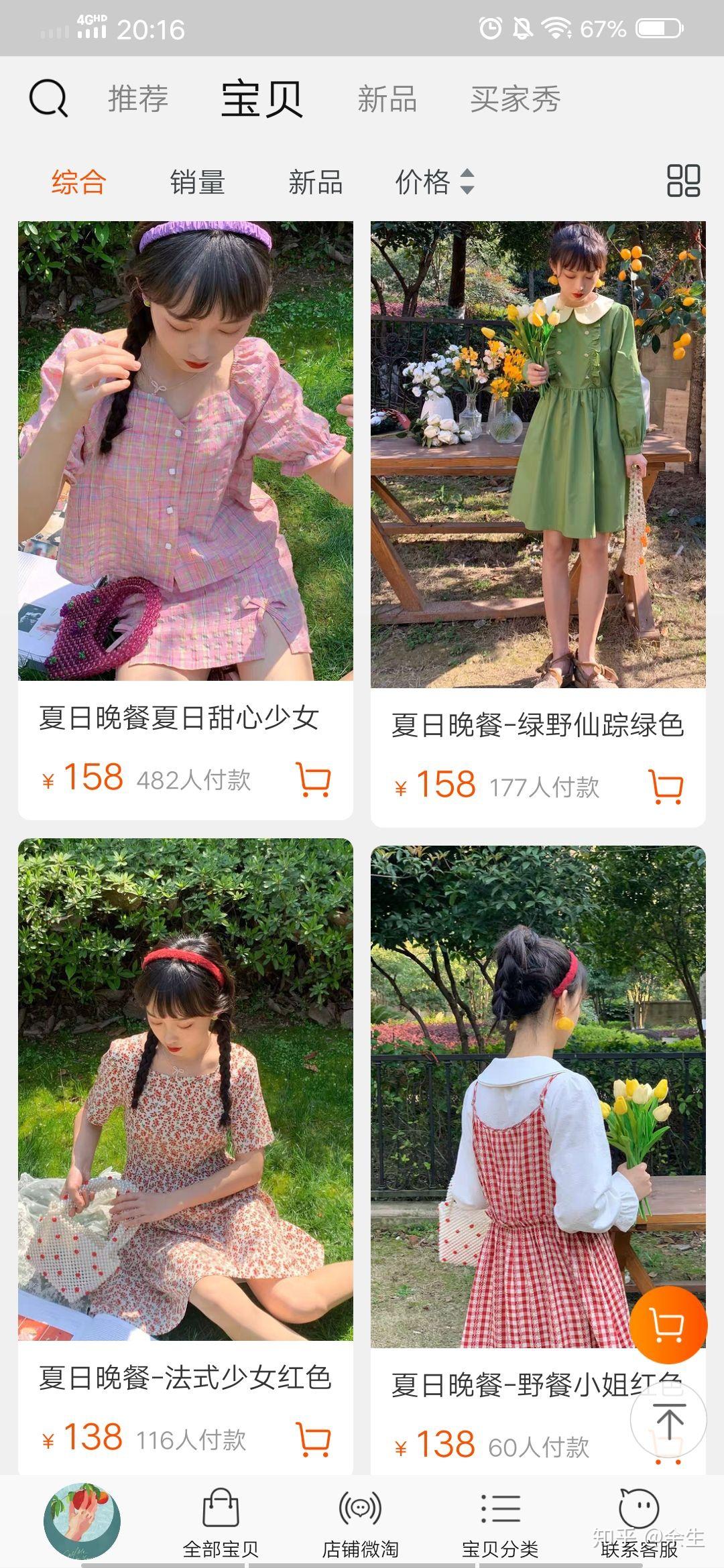Select the 综合 sorting option
Screen dimensions: 724x1568
click(79, 182)
